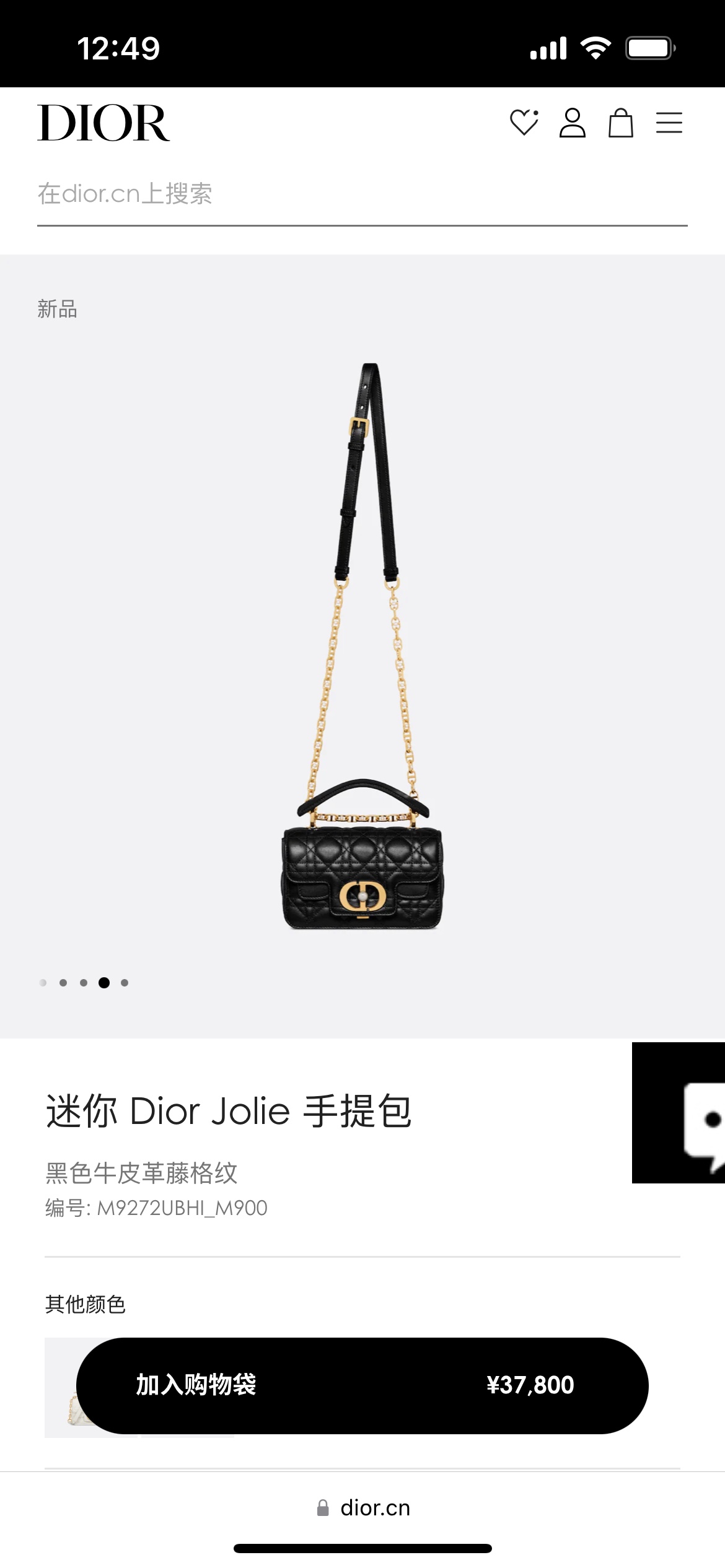Open the chat support bubble
The image size is (725, 1568).
687,1112
